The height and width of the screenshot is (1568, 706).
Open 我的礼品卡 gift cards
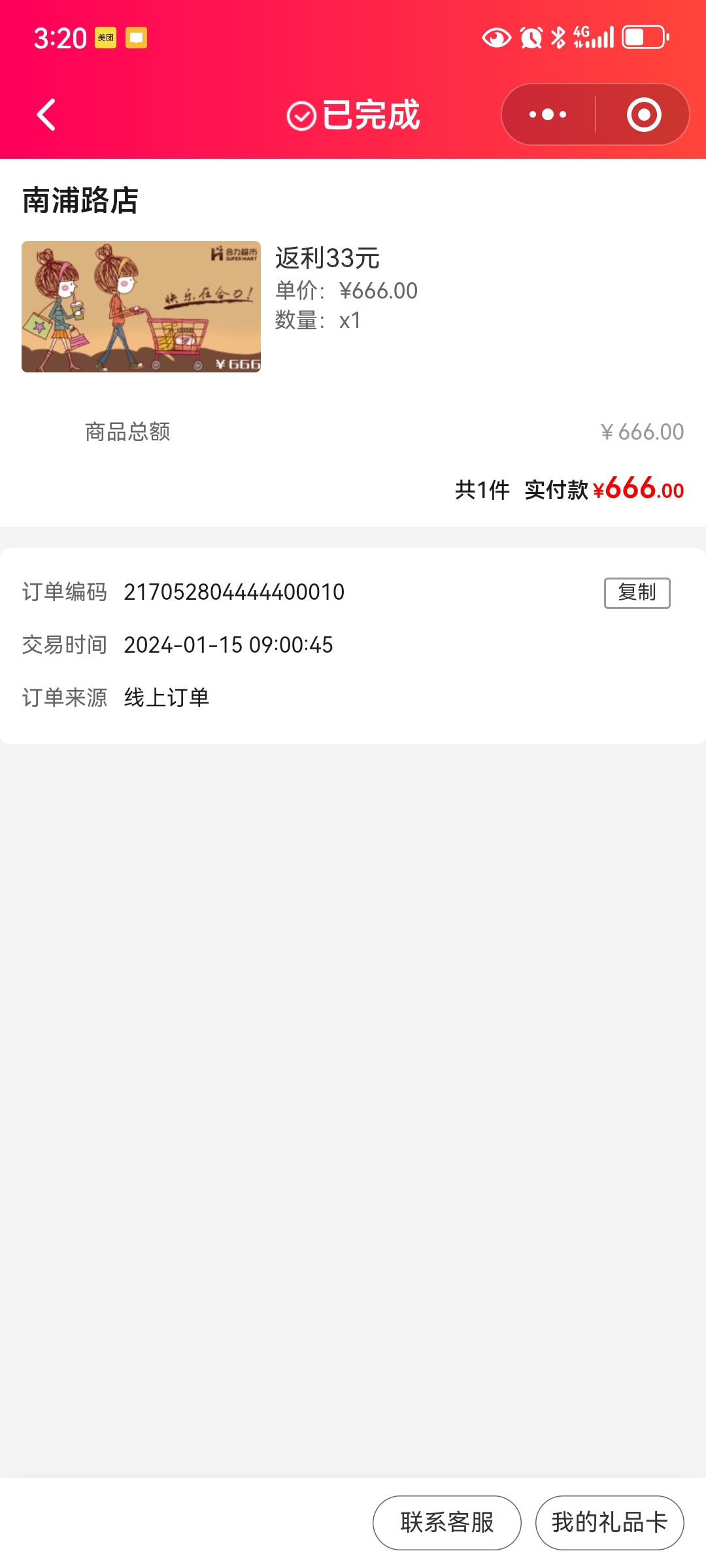(x=609, y=1522)
